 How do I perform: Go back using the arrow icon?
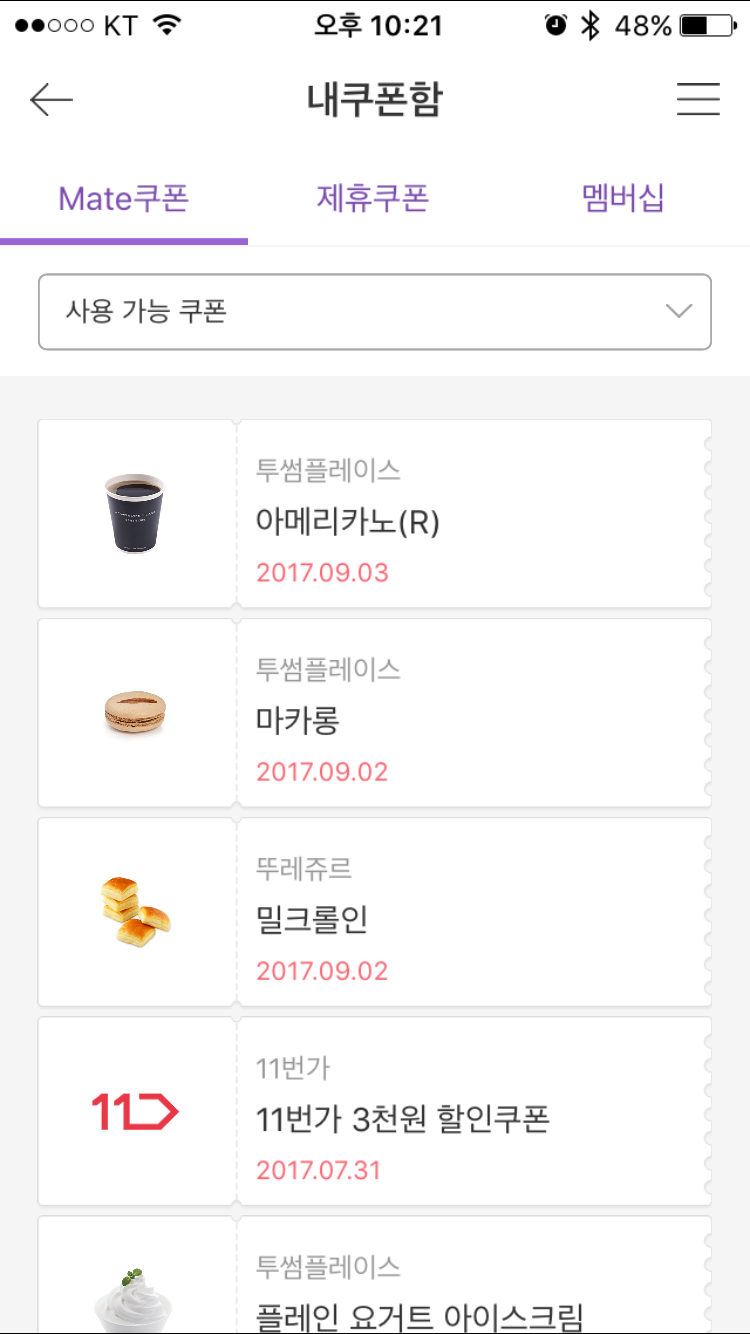[51, 99]
